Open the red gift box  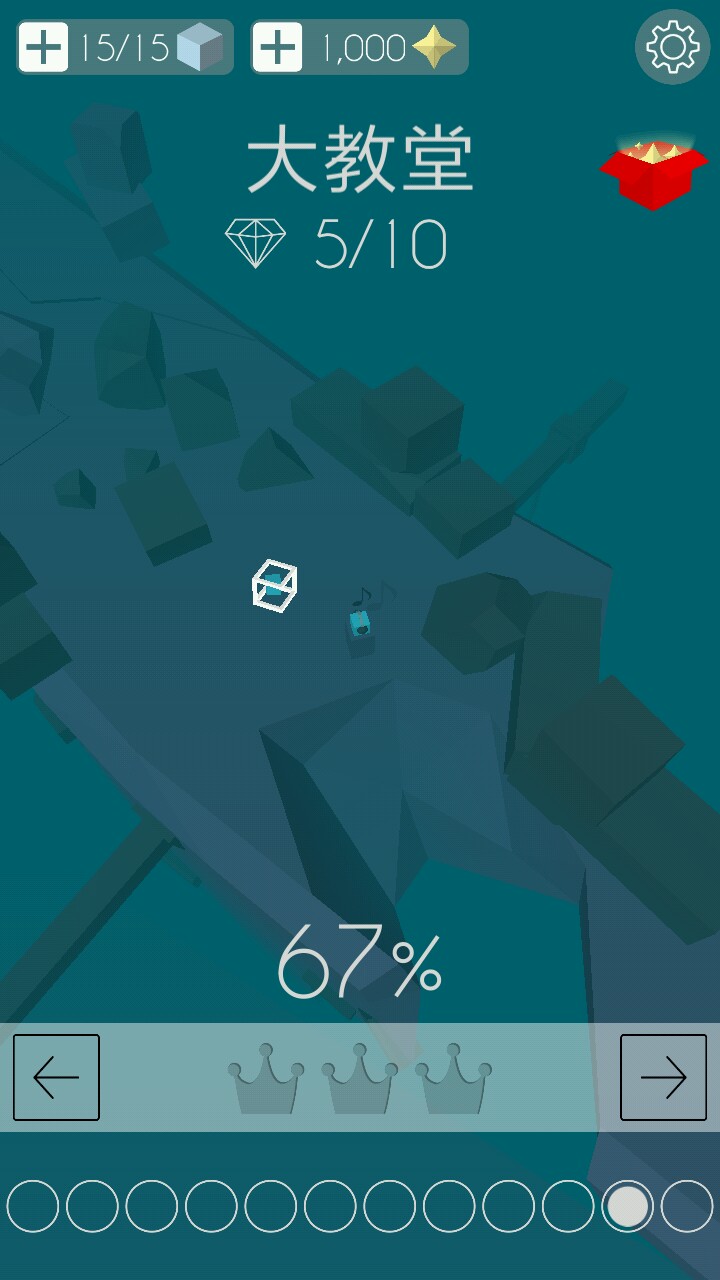coord(654,174)
